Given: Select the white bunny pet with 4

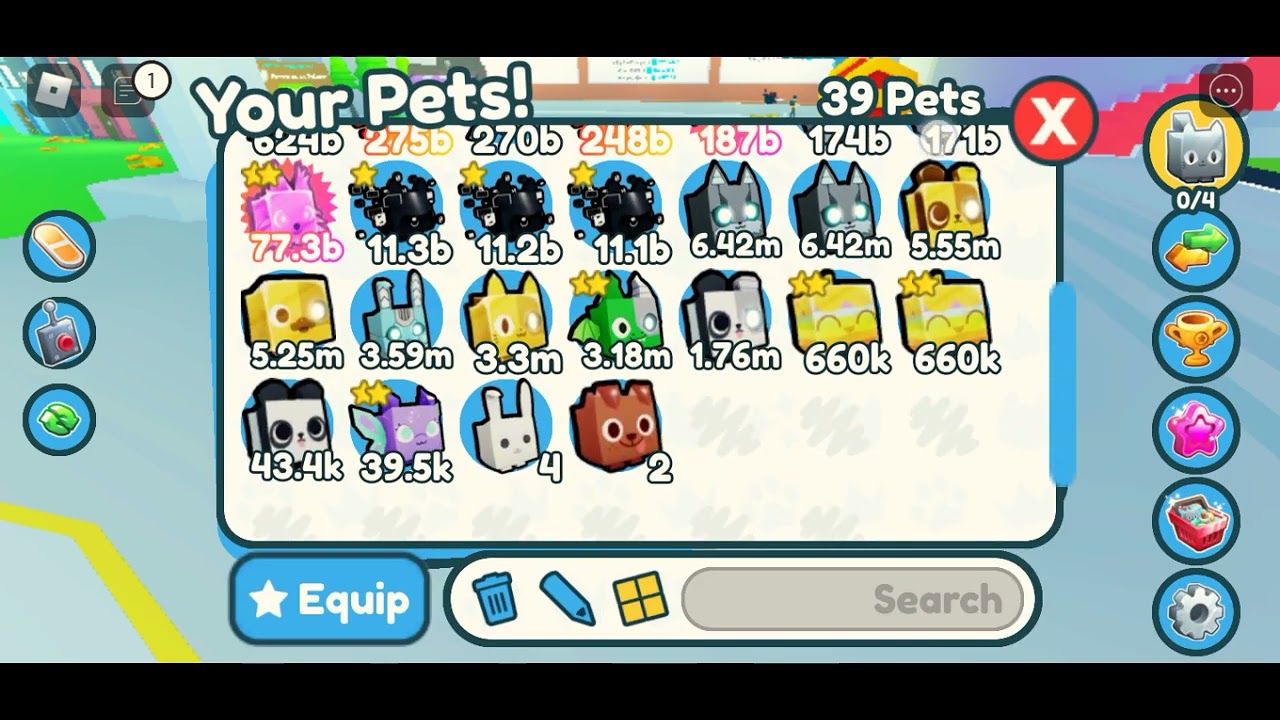Looking at the screenshot, I should pos(508,430).
